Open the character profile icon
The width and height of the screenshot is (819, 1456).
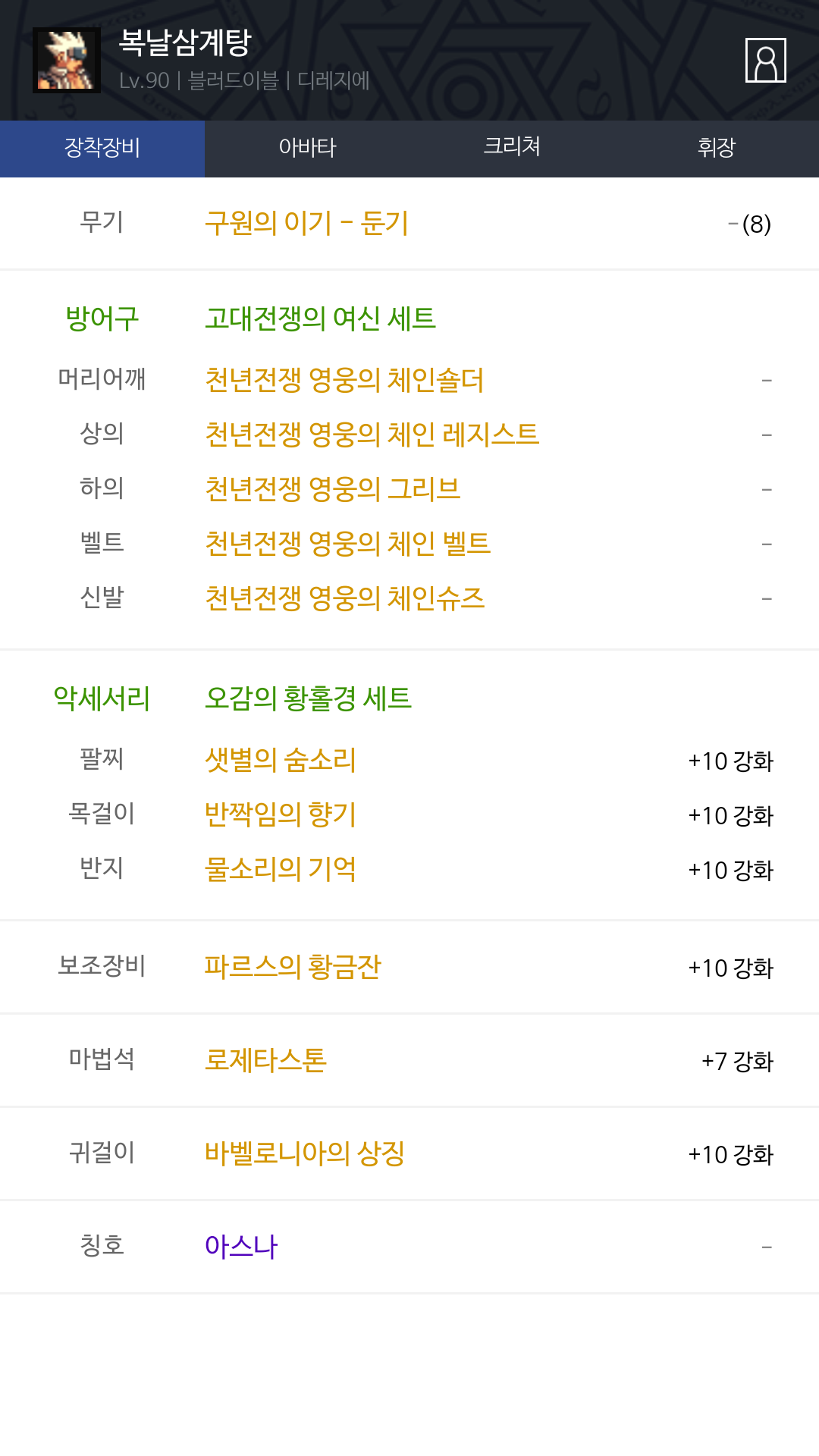(765, 60)
